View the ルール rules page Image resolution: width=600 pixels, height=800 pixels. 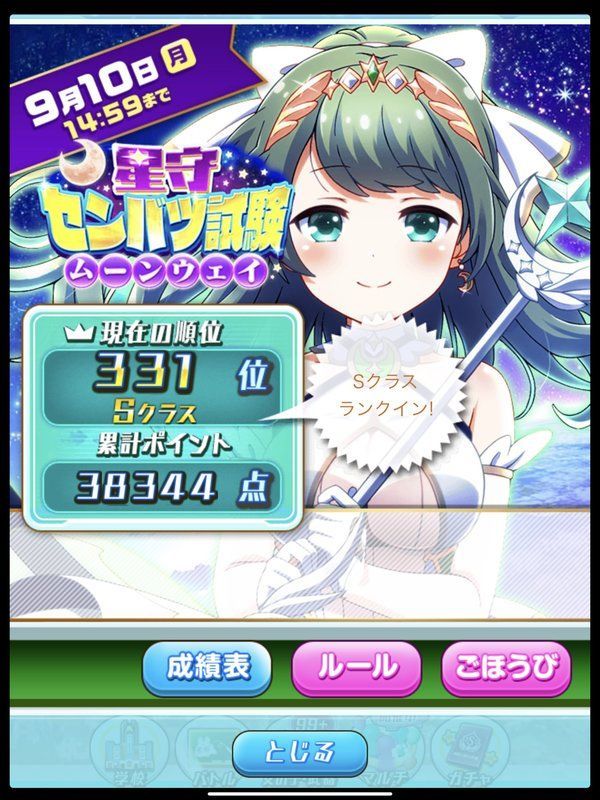pos(357,667)
